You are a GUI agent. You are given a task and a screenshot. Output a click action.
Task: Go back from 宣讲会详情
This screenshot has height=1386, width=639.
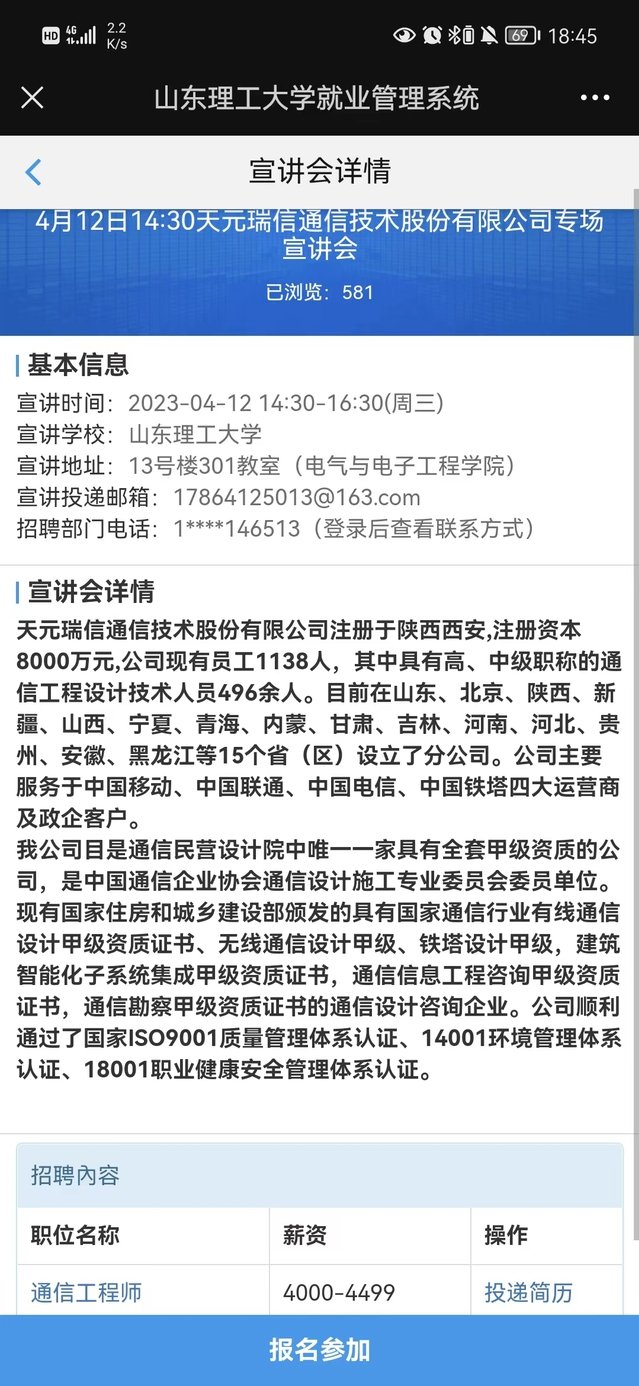[x=33, y=172]
